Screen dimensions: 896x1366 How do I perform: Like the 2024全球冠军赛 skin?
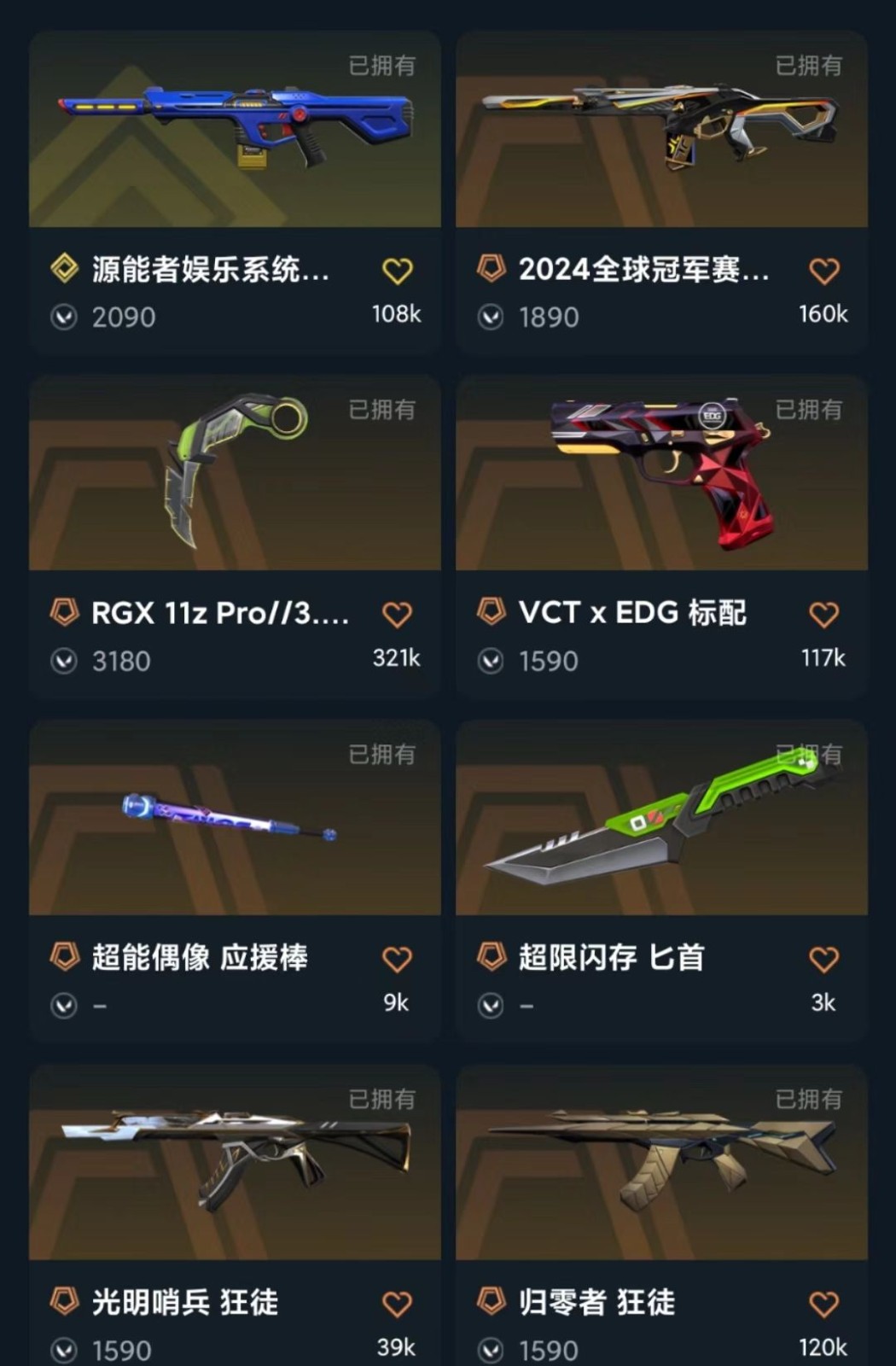823,271
